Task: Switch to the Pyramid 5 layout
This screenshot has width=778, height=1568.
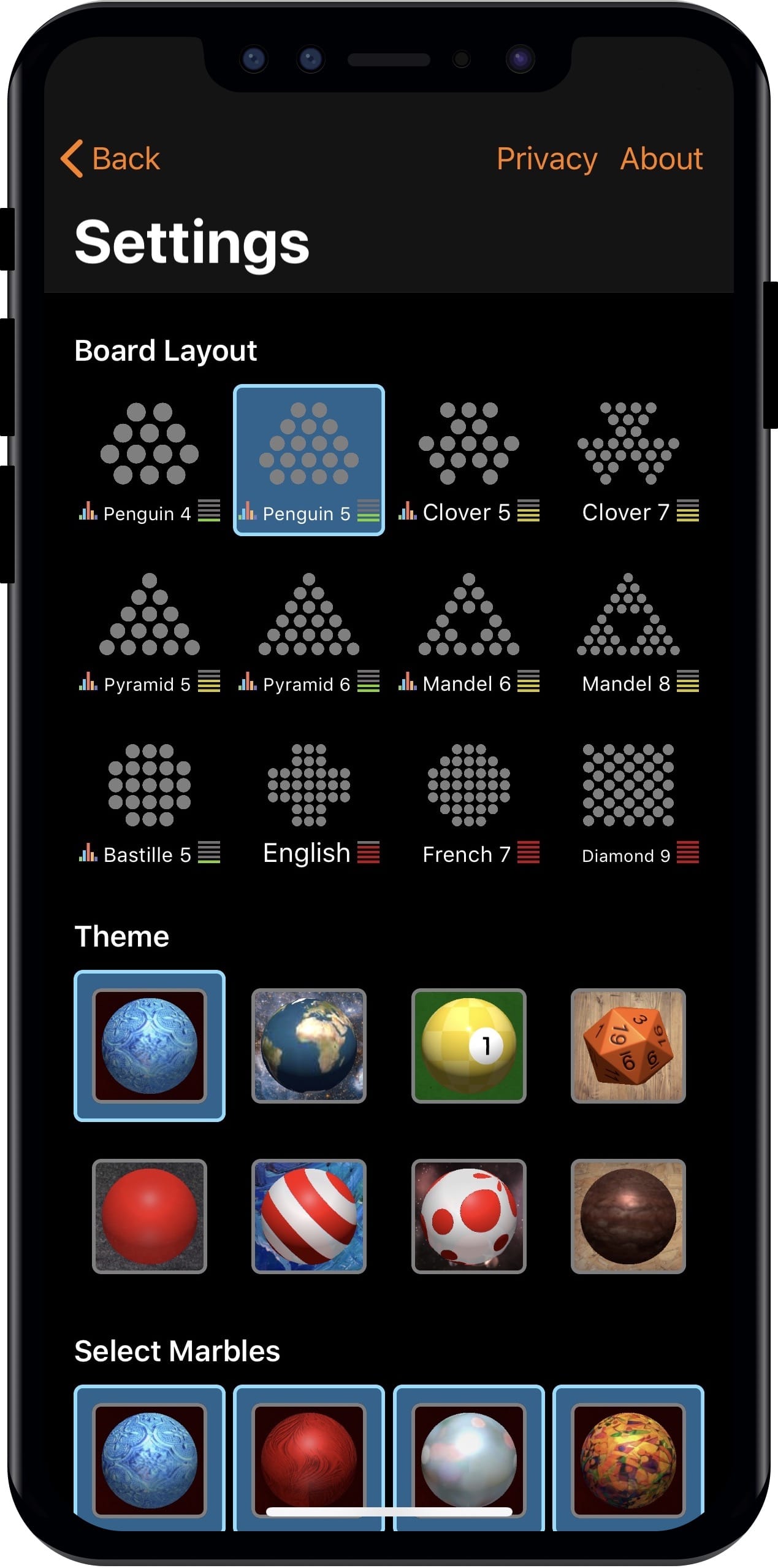Action: (150, 631)
